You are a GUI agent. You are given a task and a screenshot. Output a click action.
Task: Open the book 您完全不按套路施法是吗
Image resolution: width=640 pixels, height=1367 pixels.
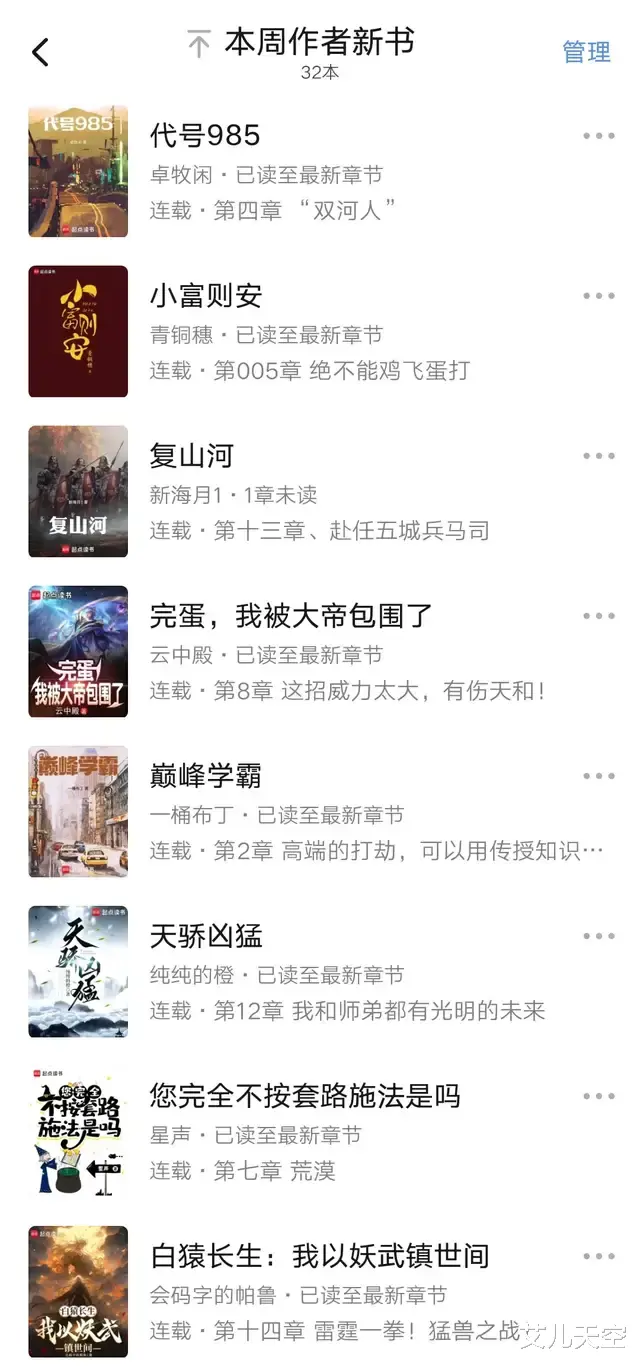304,1096
